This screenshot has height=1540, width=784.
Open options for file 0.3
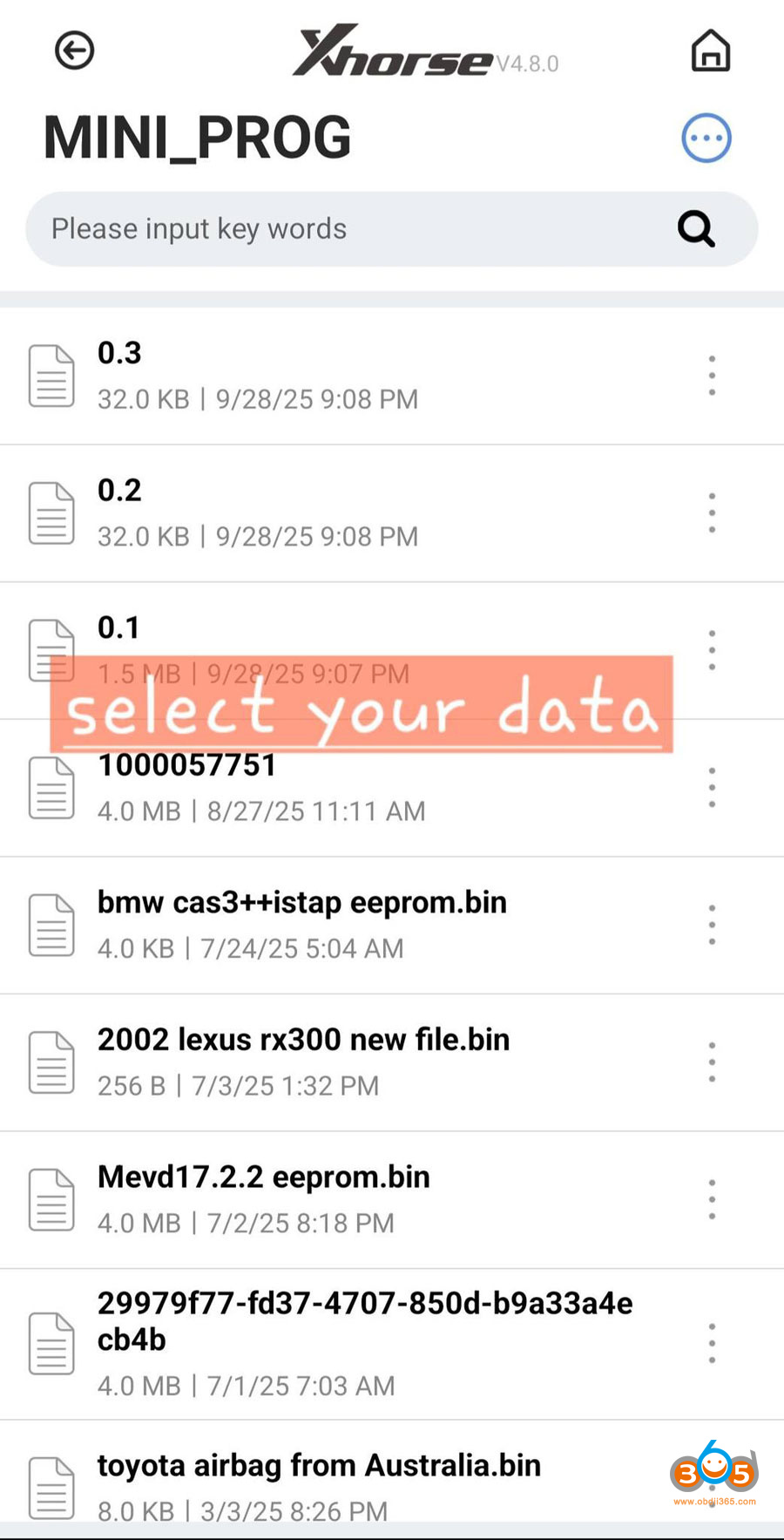click(x=712, y=376)
